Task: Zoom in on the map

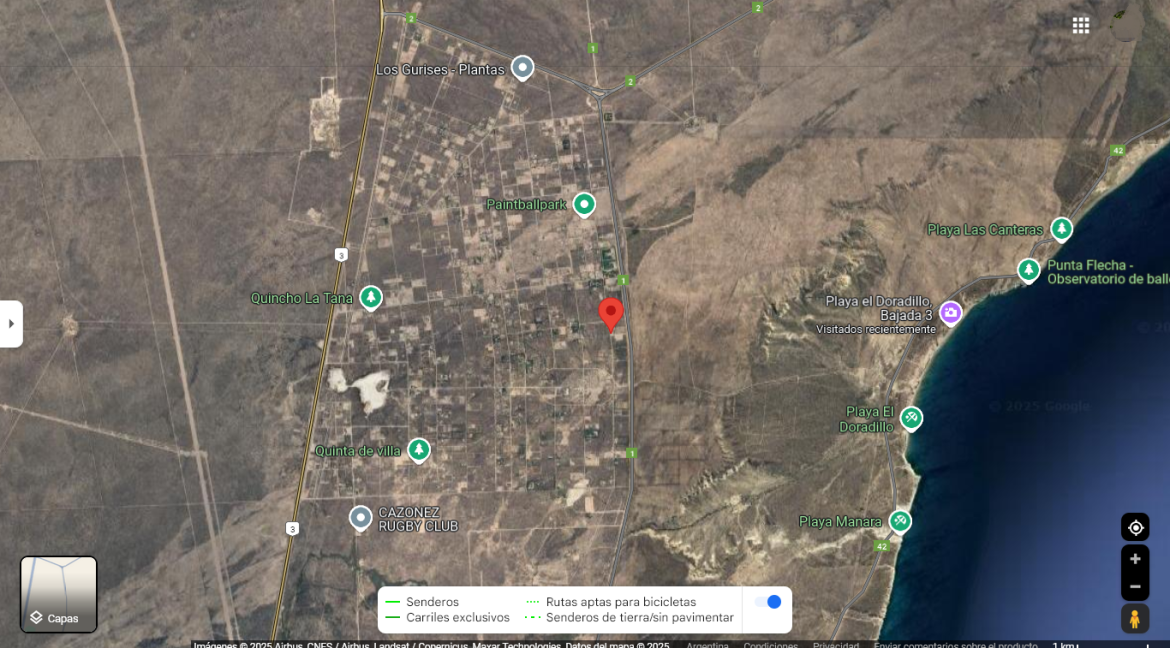Action: coord(1135,559)
